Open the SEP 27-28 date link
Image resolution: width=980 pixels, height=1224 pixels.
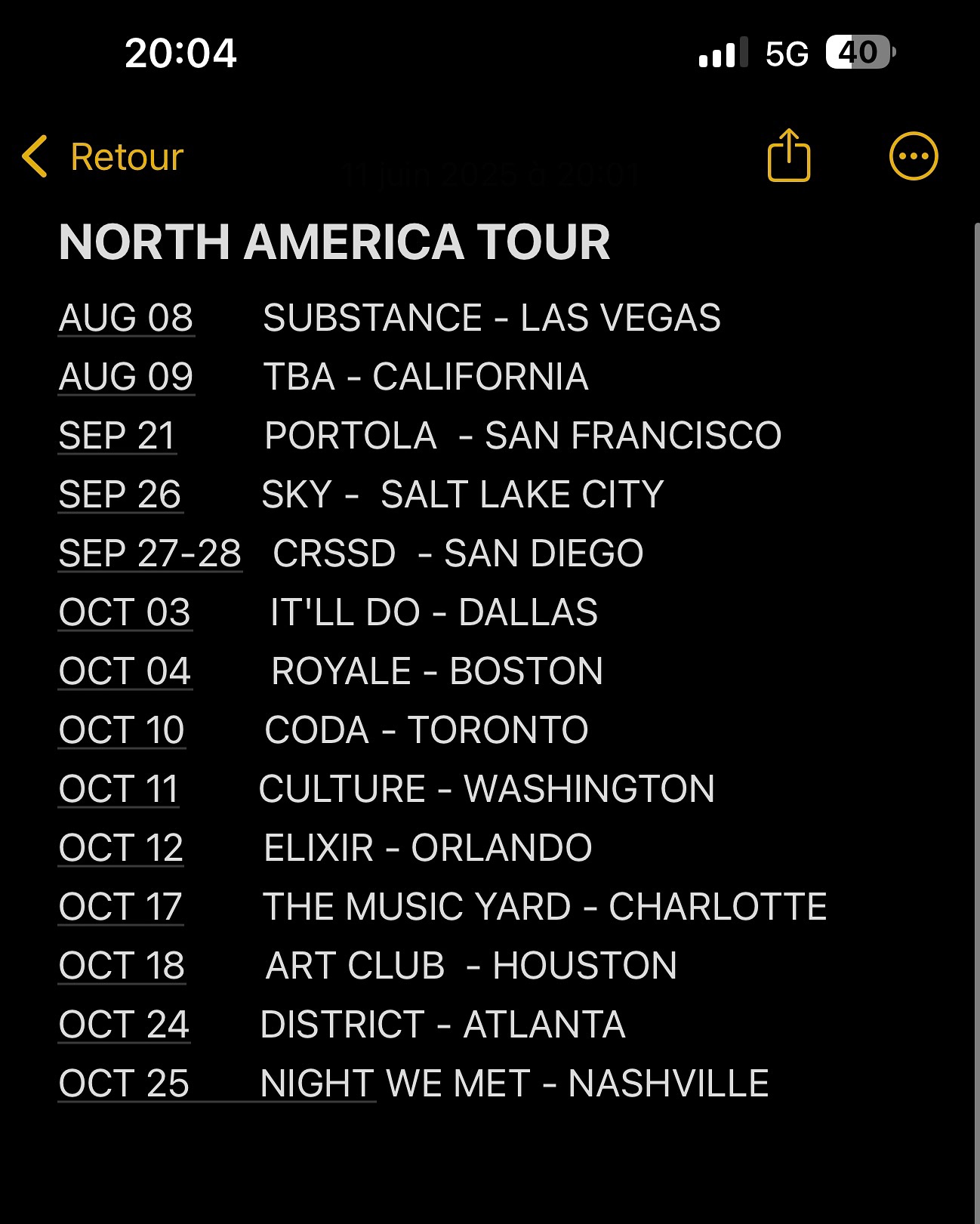tap(149, 553)
